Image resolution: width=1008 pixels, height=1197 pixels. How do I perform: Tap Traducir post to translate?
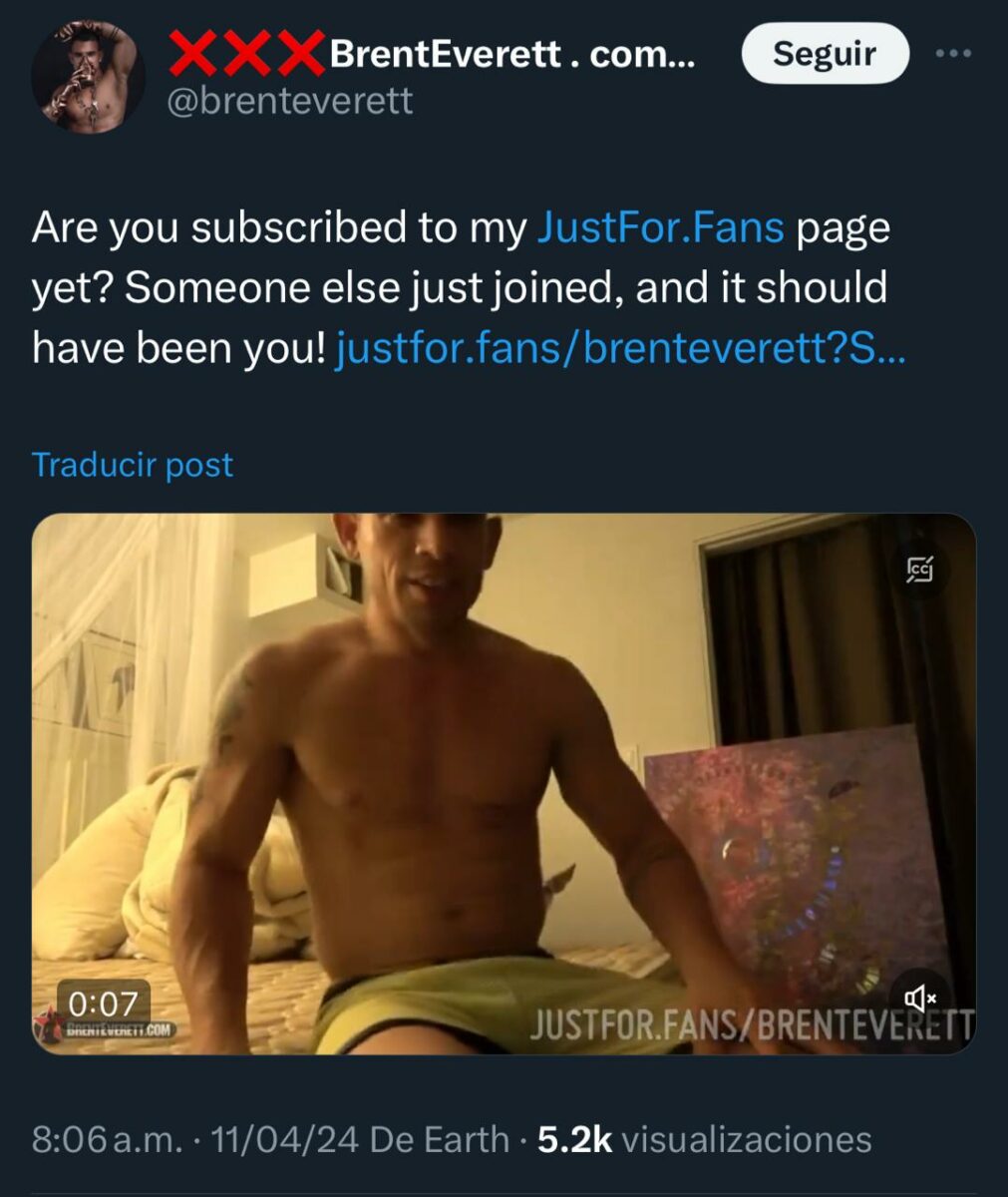133,464
